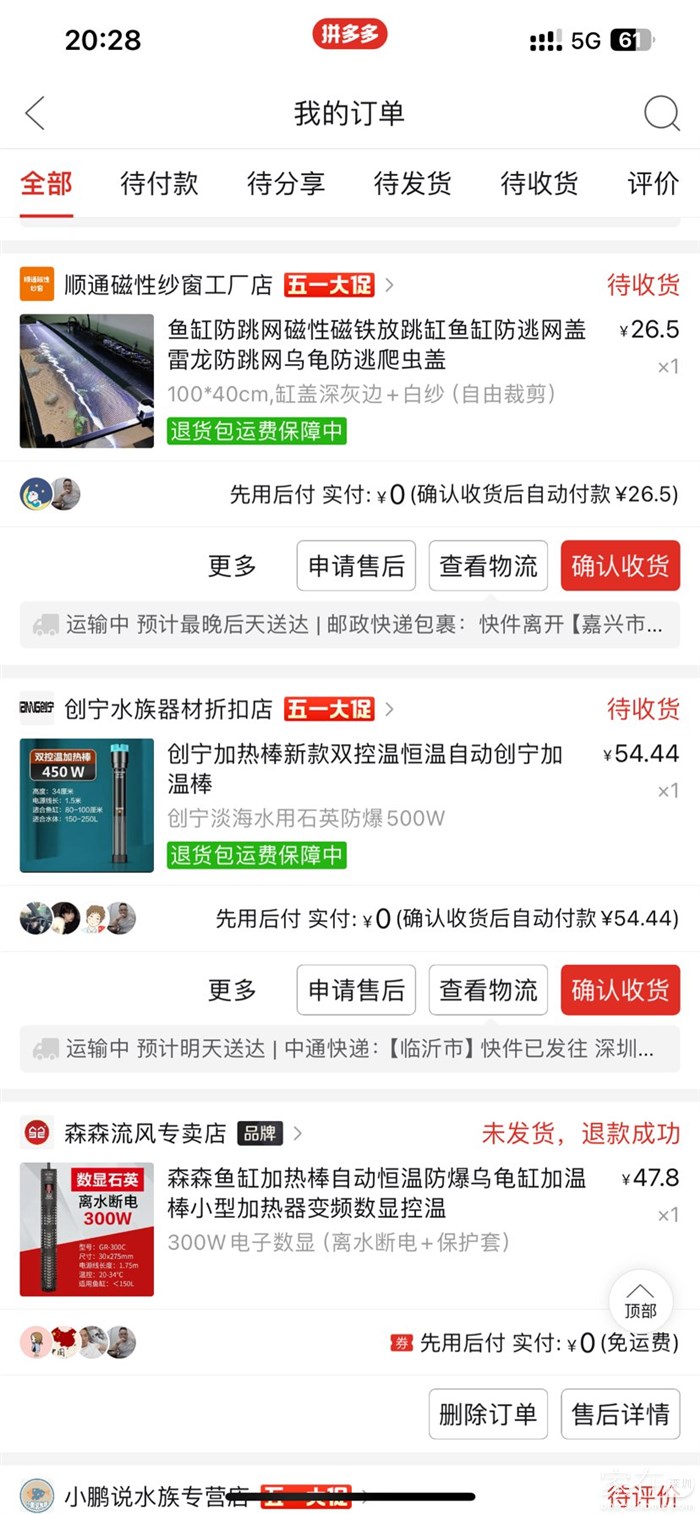Image resolution: width=700 pixels, height=1514 pixels.
Task: Go back from the 我的订单 page
Action: [35, 113]
